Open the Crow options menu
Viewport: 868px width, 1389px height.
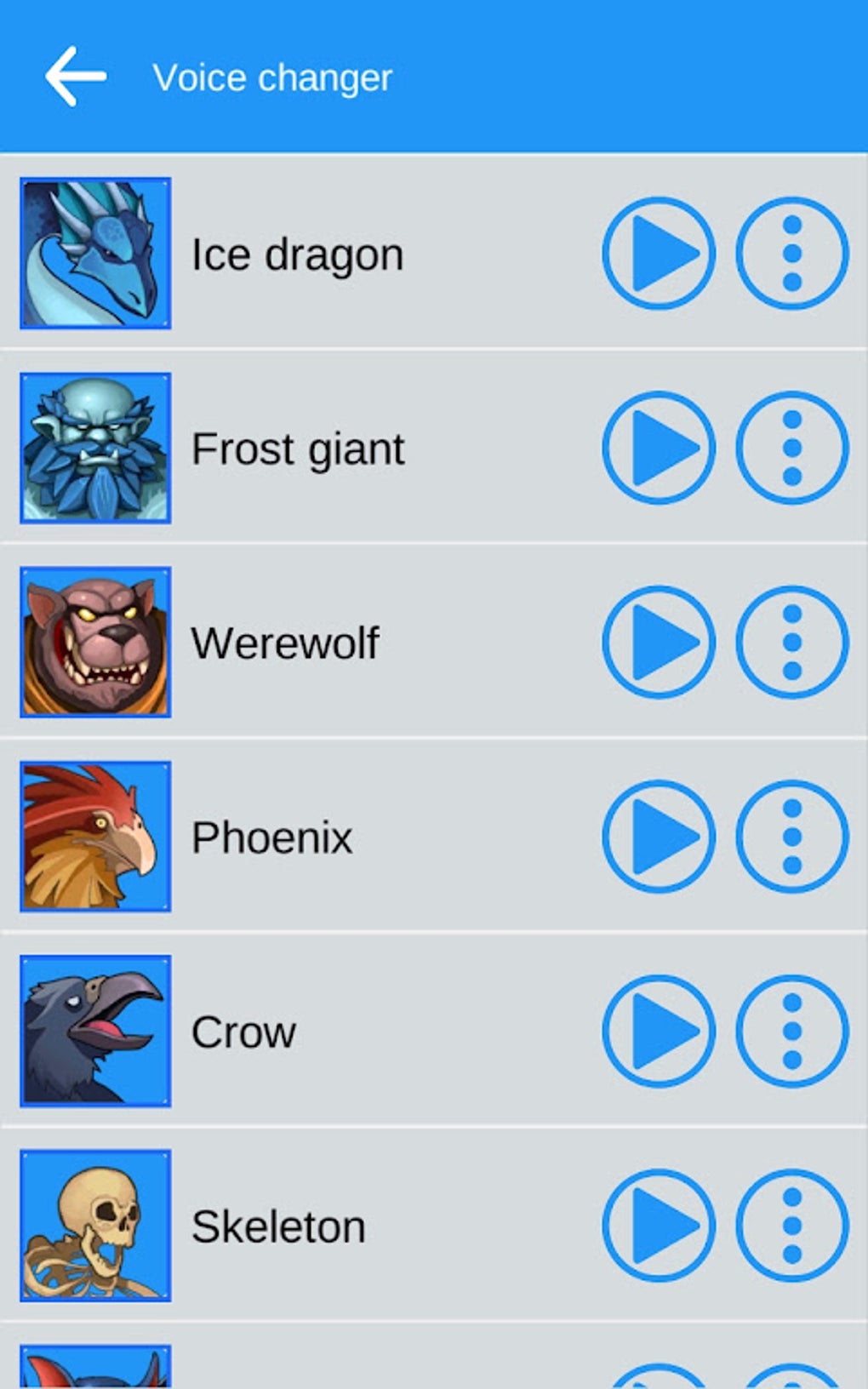coord(792,1031)
